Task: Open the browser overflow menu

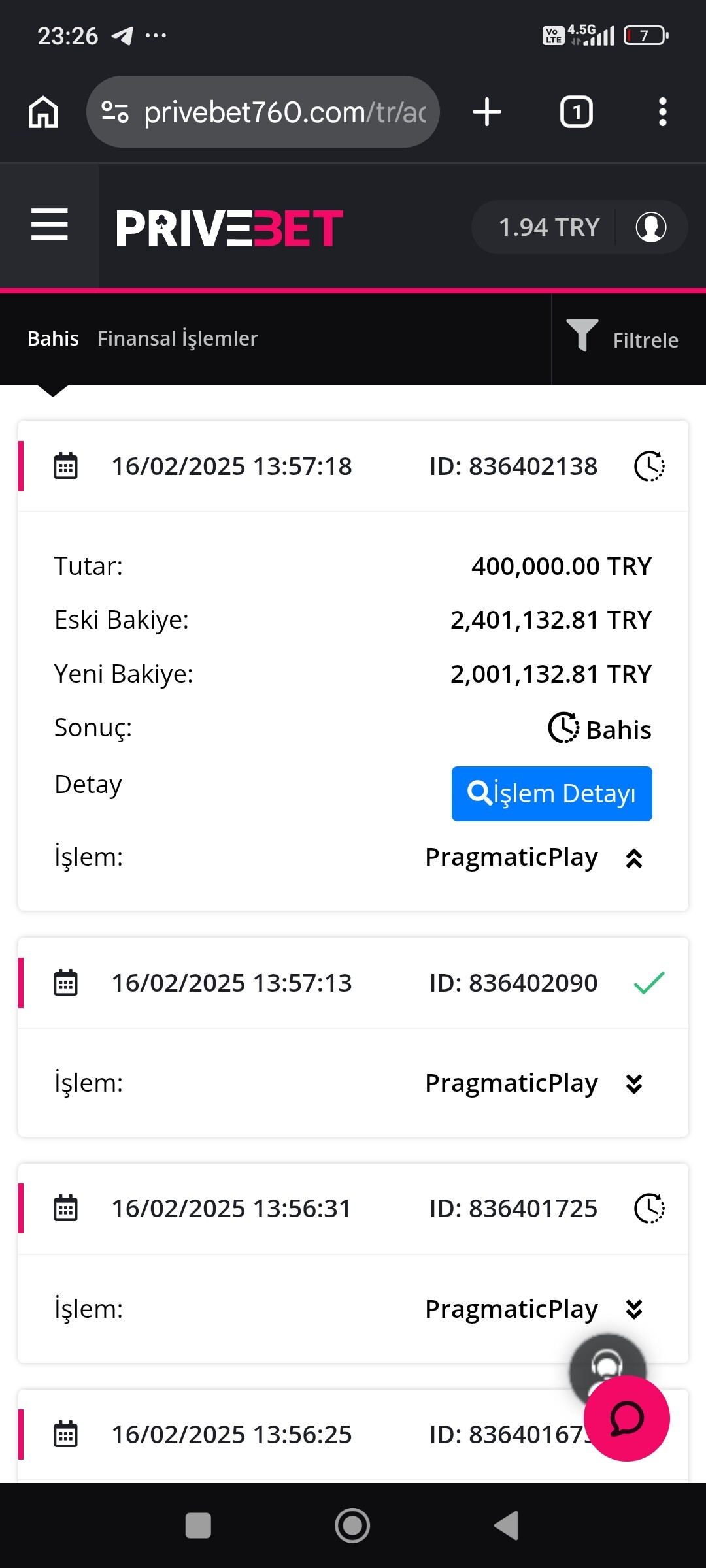Action: (x=662, y=112)
